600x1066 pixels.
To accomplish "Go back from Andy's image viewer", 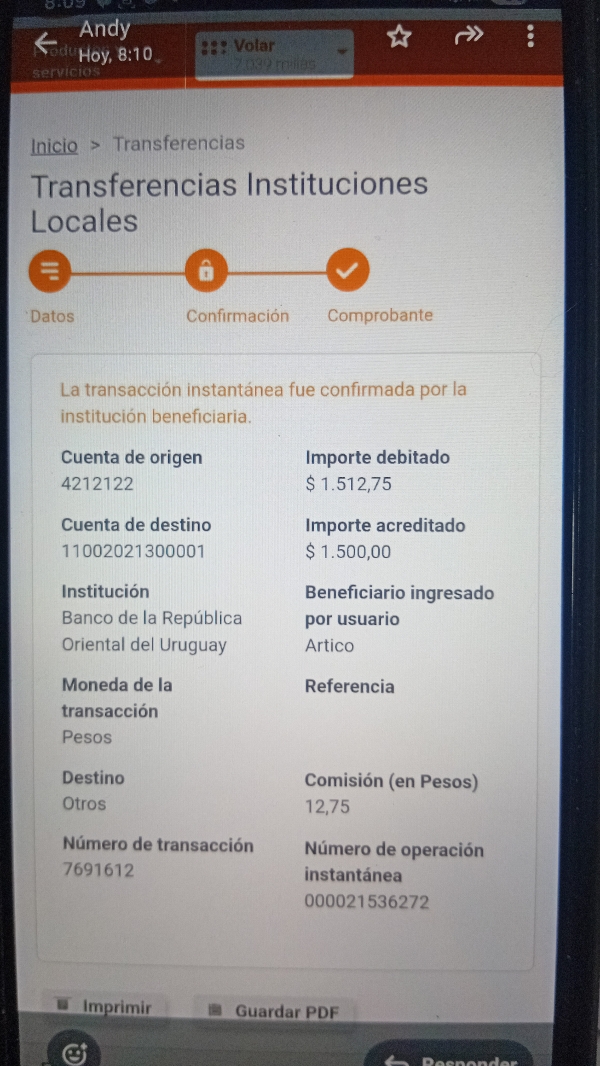I will click(45, 42).
